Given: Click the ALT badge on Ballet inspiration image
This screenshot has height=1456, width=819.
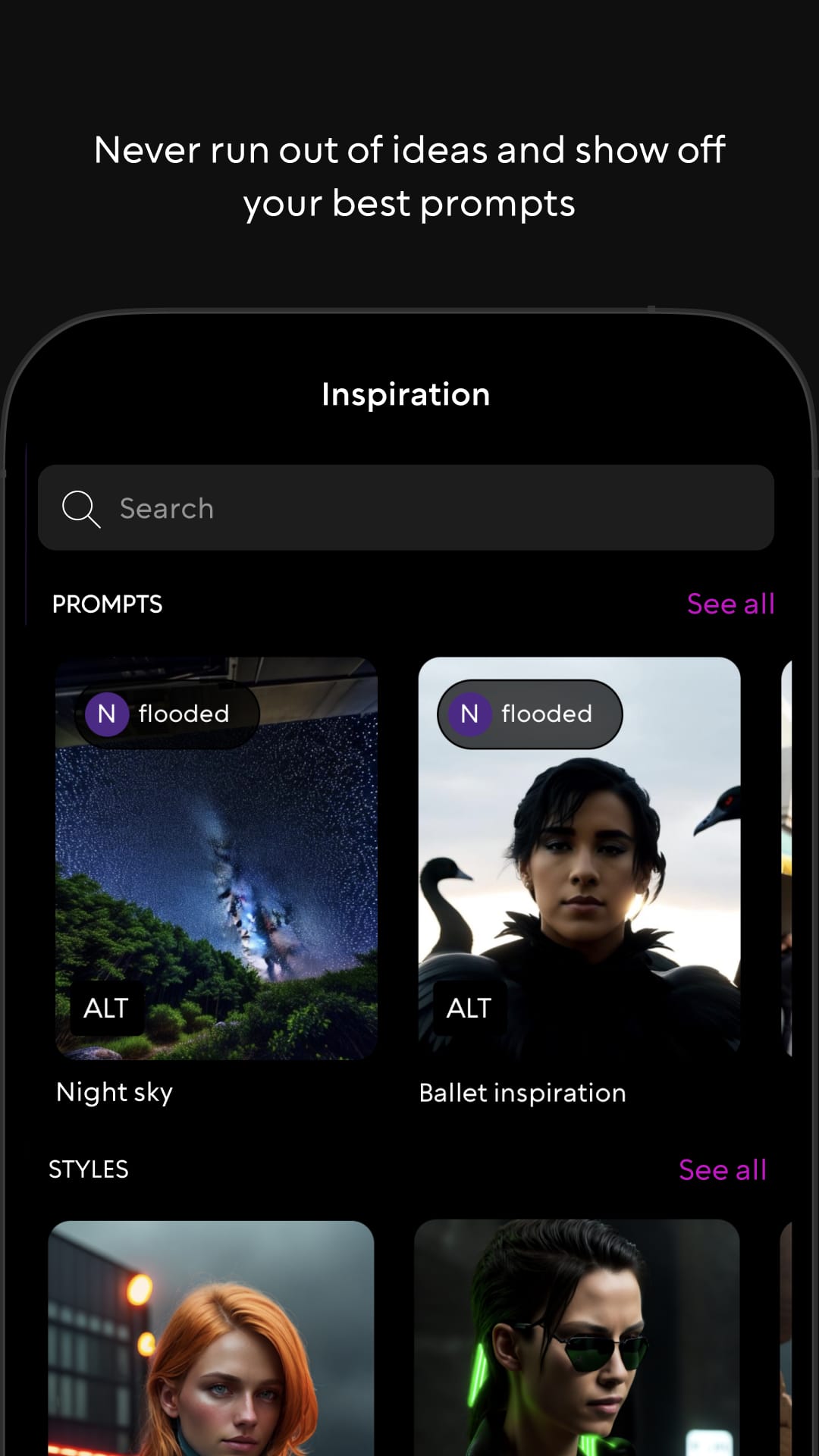Looking at the screenshot, I should click(467, 1008).
